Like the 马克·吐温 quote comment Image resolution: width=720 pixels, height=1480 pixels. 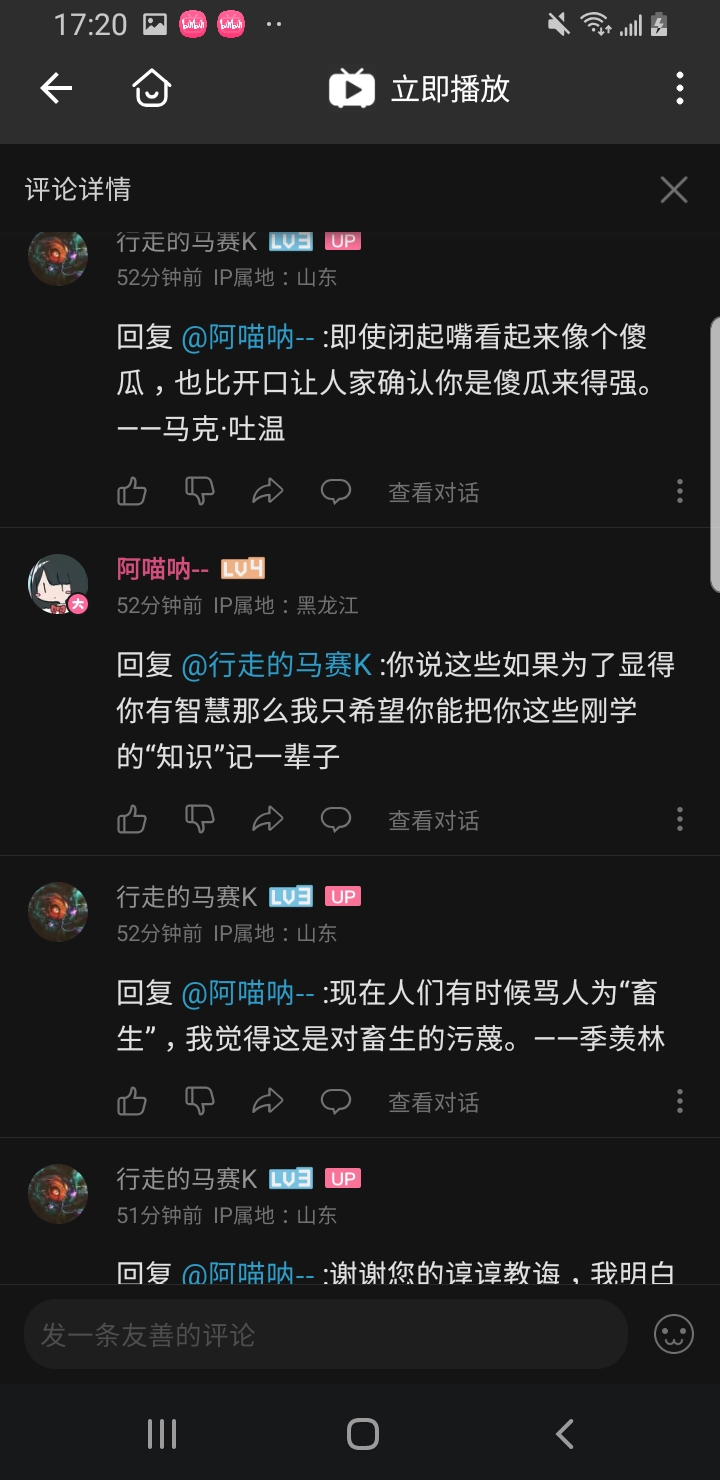(132, 492)
